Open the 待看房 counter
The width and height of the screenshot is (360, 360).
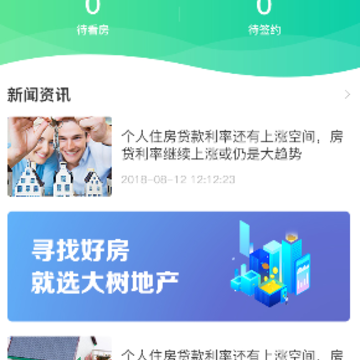click(93, 18)
